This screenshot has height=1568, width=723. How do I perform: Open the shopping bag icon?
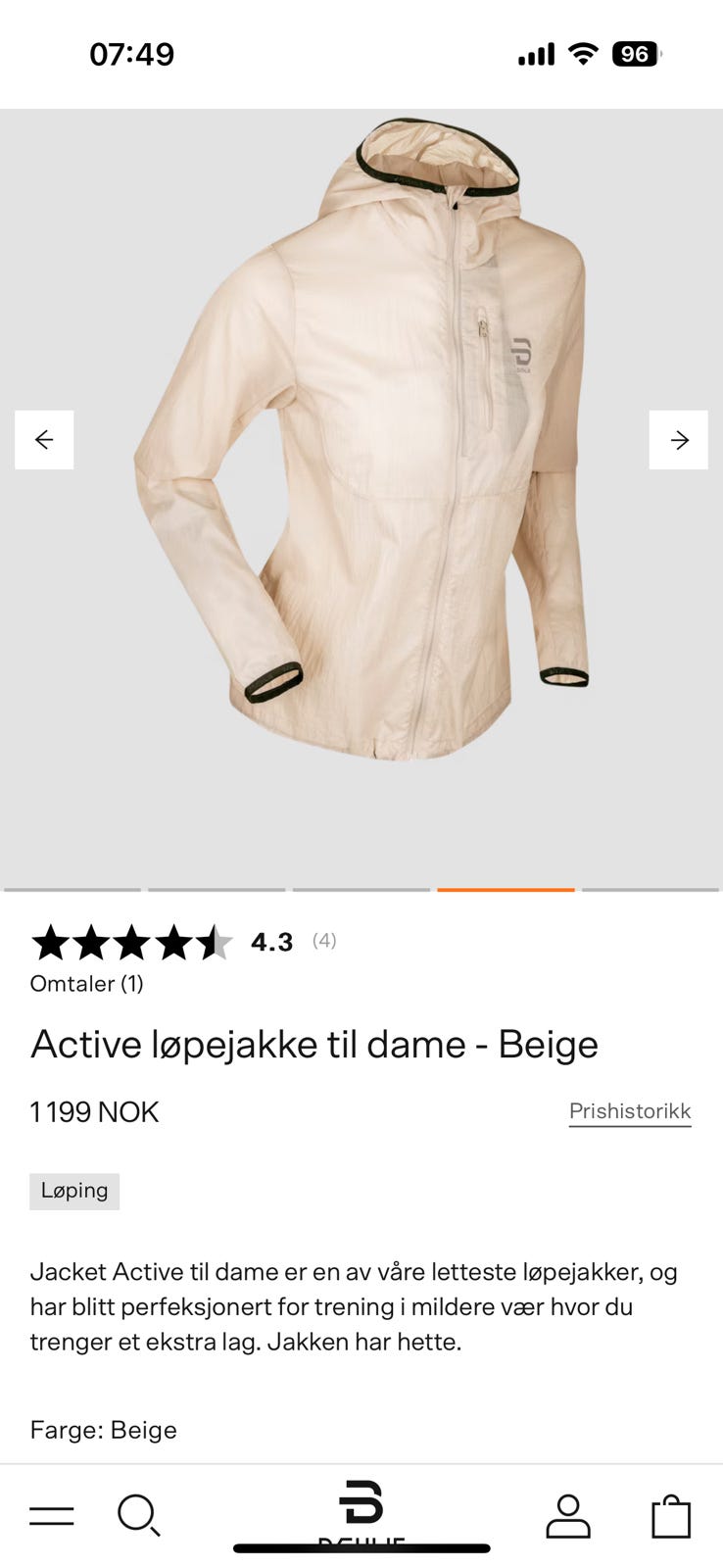tap(670, 1515)
